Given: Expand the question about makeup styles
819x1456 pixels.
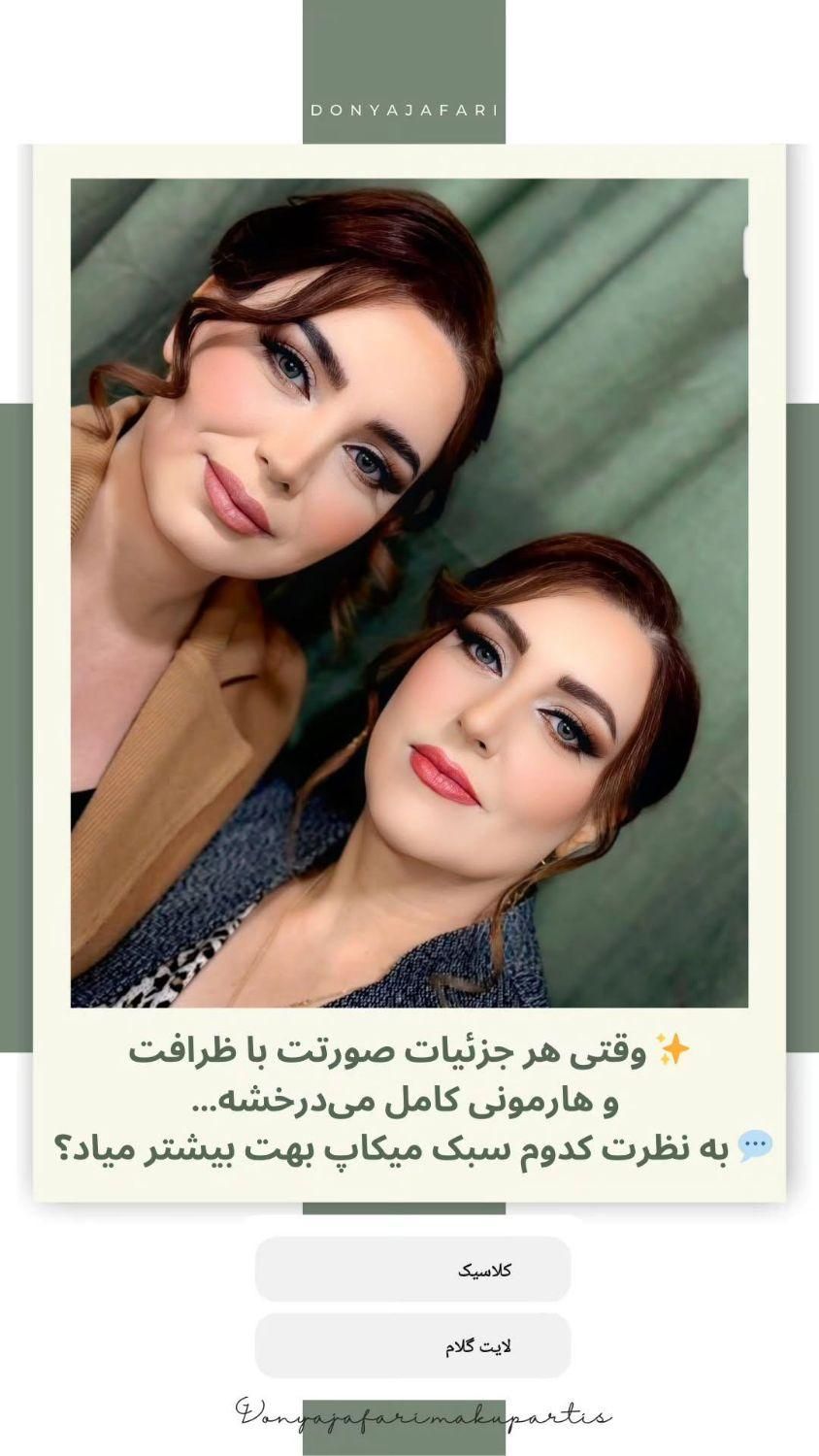Looking at the screenshot, I should pyautogui.click(x=408, y=1148).
